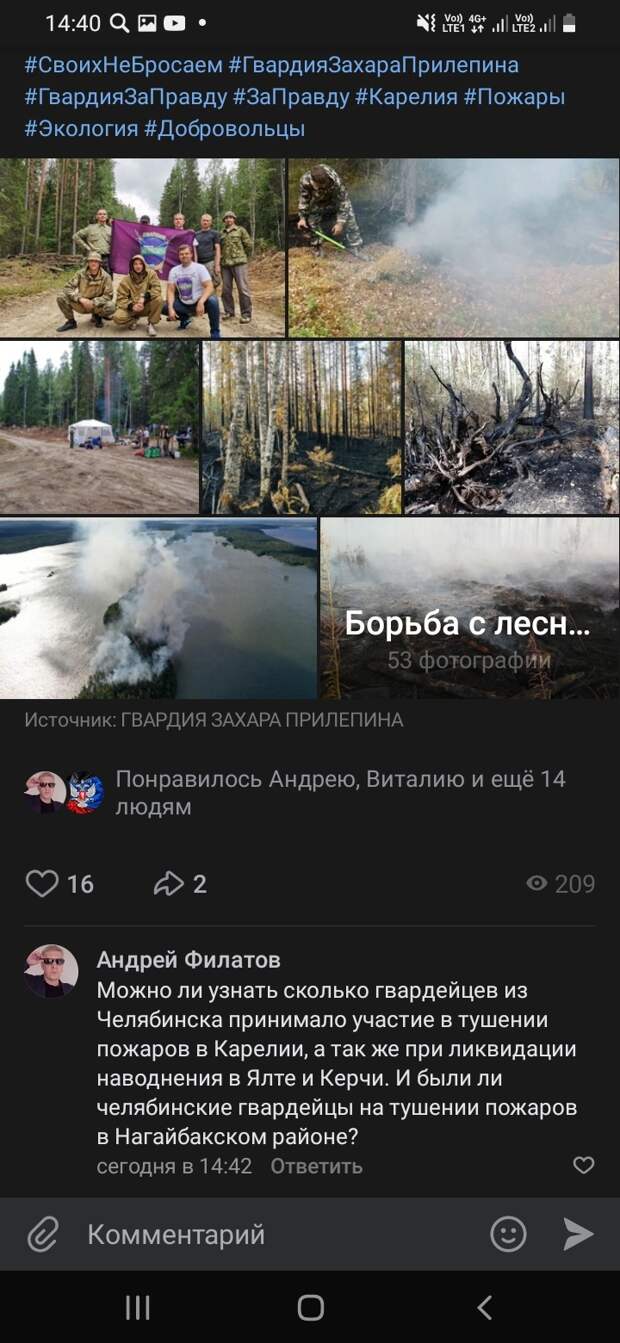Open the album Борьба с лесн… with 53 photos

pyautogui.click(x=469, y=608)
